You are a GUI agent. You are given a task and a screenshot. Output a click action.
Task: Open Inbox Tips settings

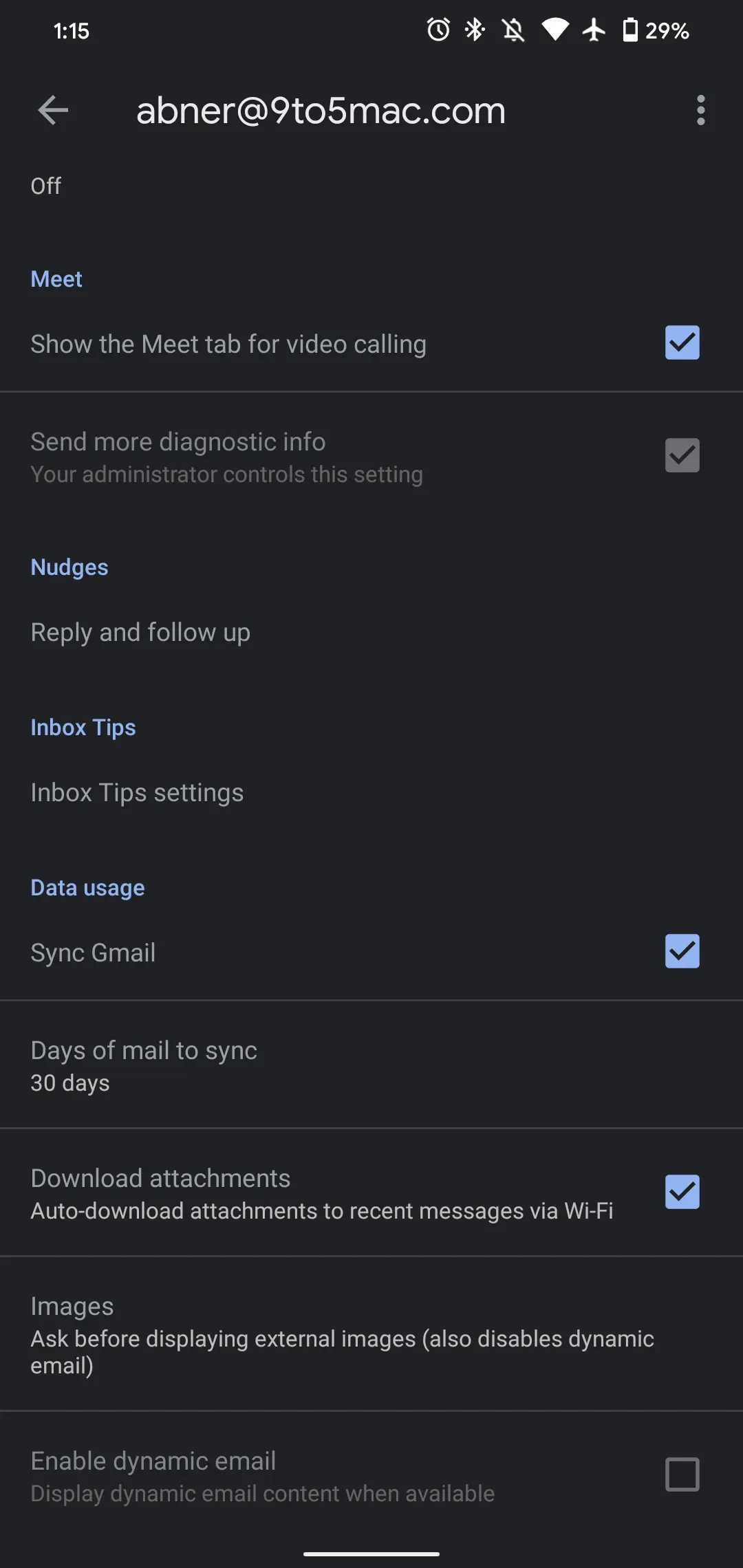[137, 792]
